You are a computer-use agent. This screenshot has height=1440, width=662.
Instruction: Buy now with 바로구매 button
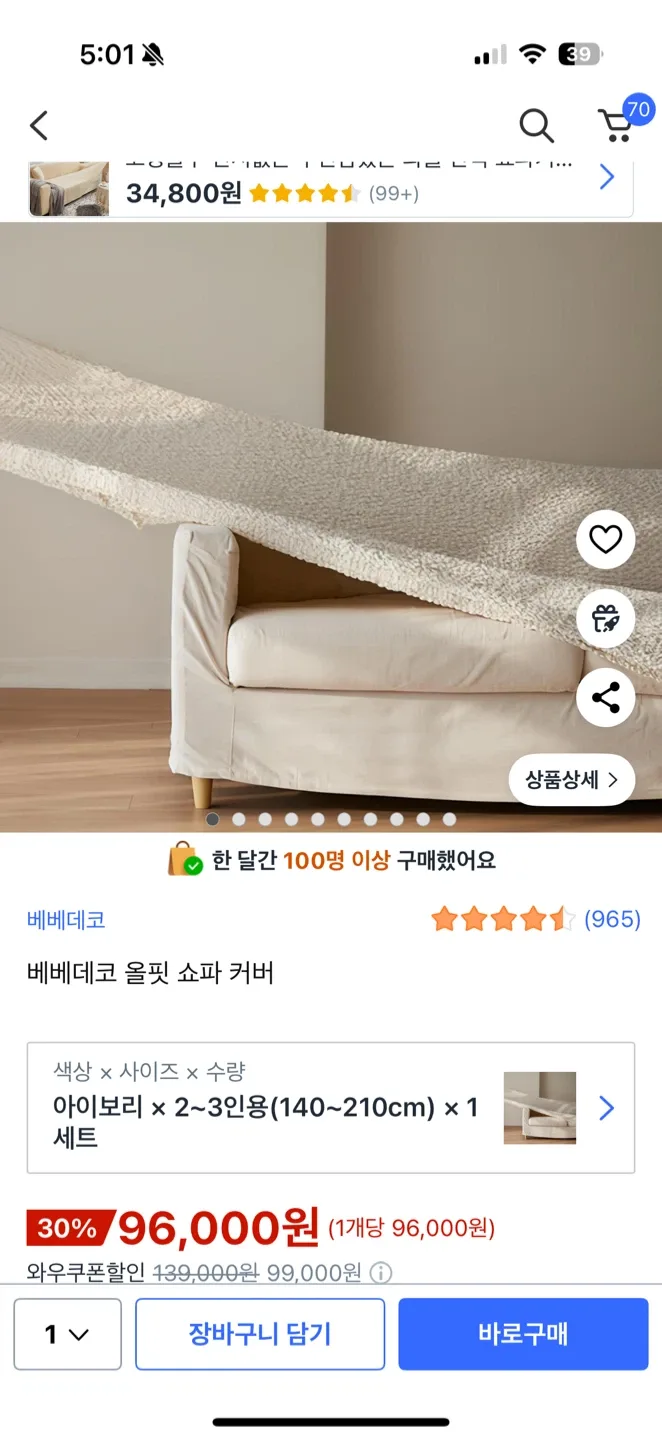(523, 1334)
